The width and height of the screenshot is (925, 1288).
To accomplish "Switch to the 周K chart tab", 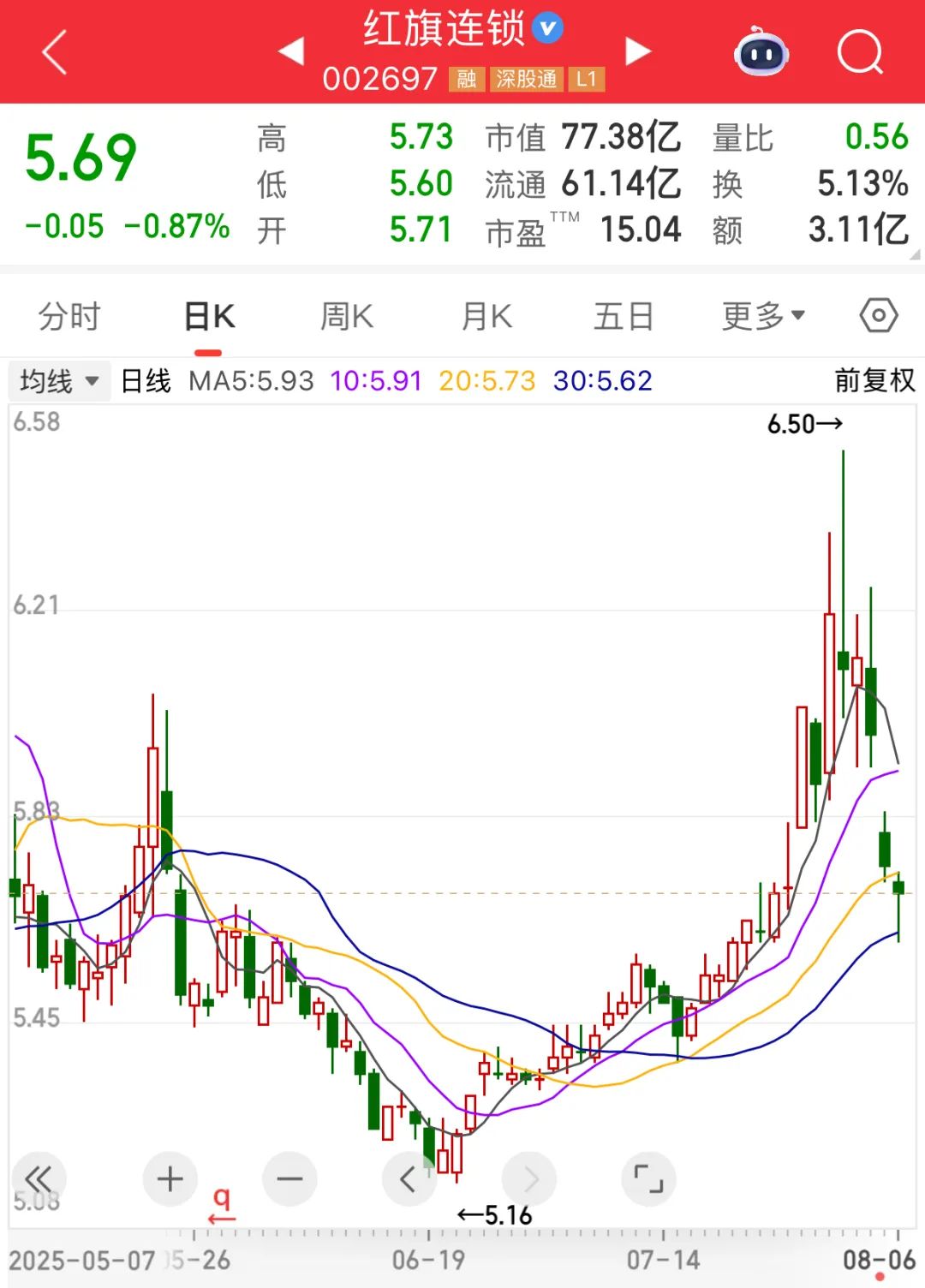I will (347, 317).
